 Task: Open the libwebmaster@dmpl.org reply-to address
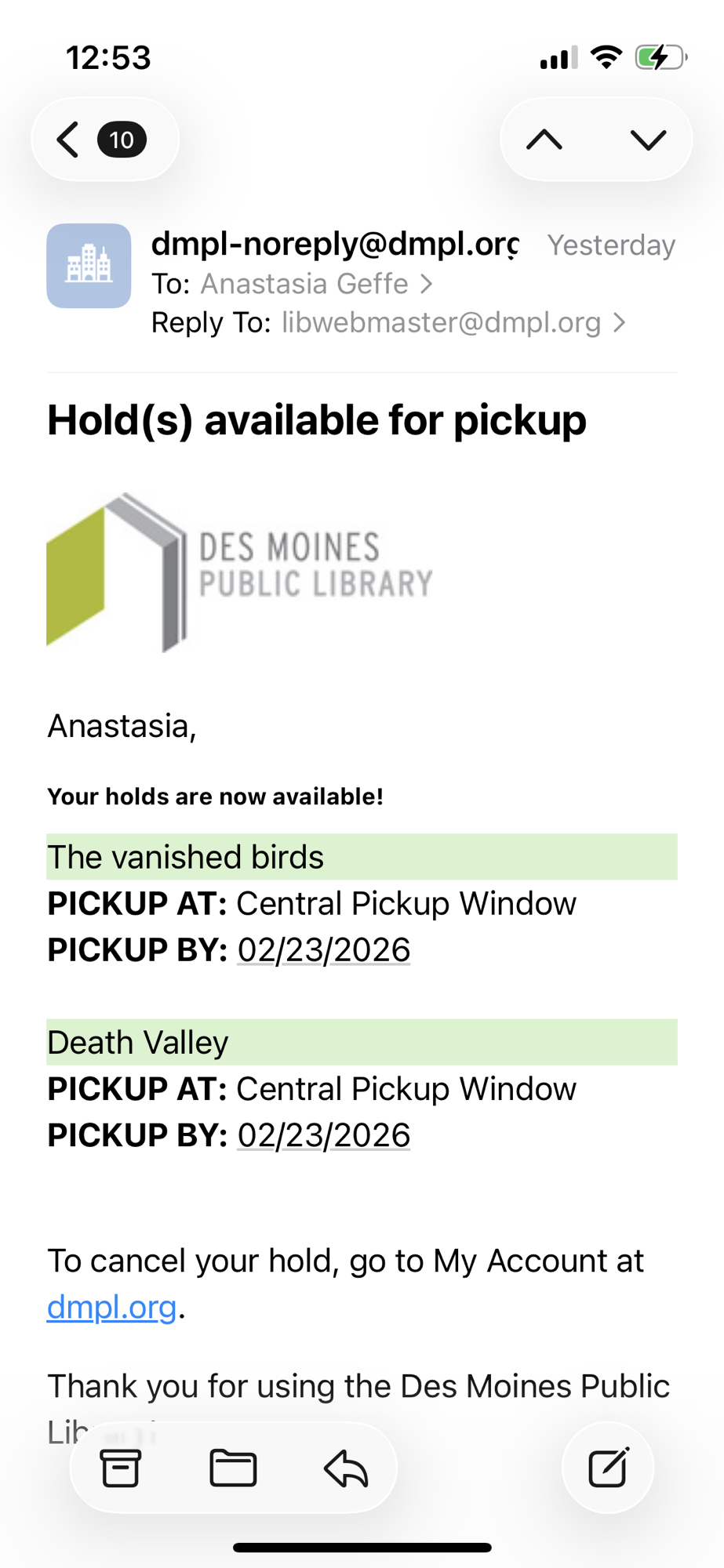click(x=442, y=323)
